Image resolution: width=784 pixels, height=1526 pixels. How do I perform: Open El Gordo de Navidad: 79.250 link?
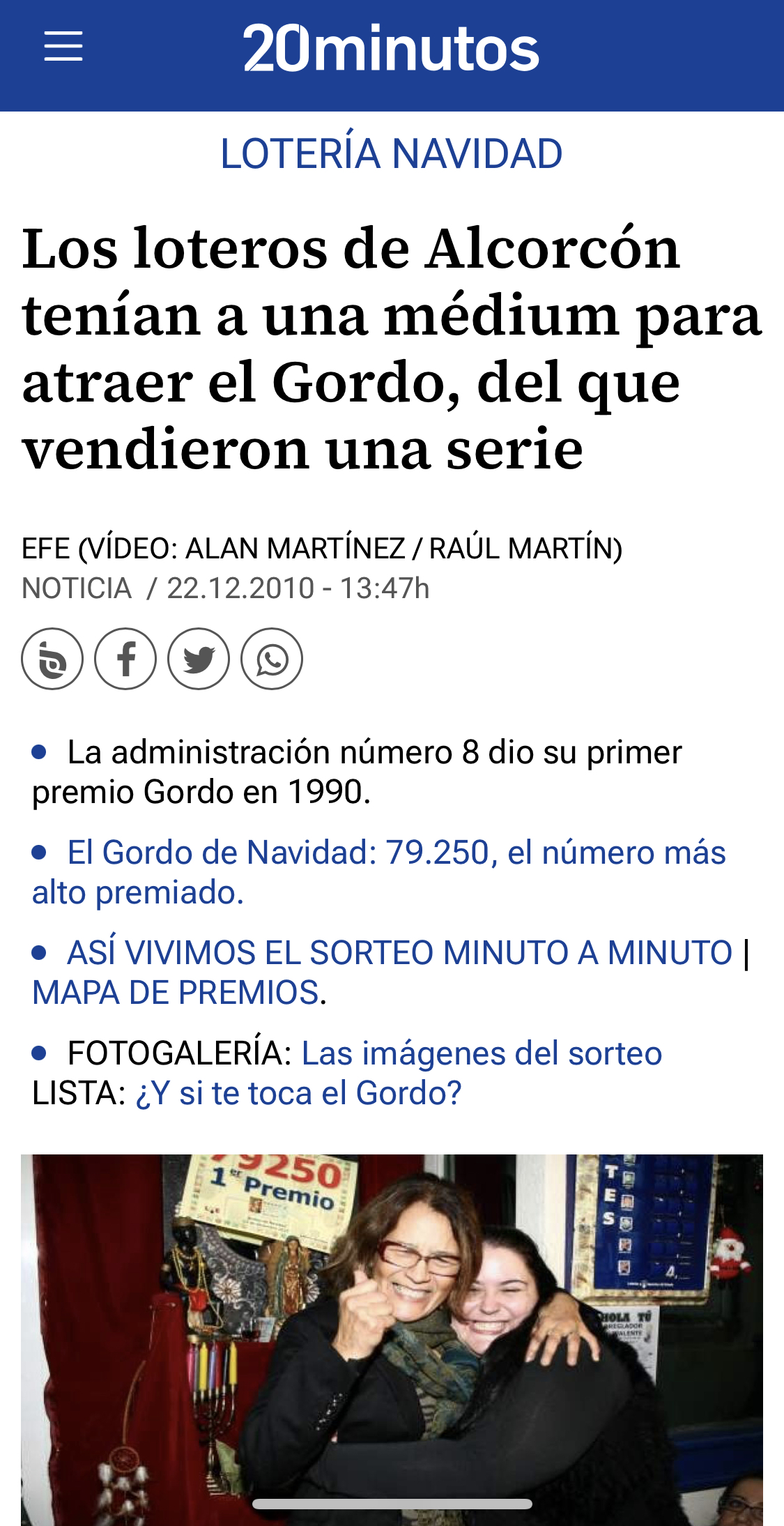[396, 853]
